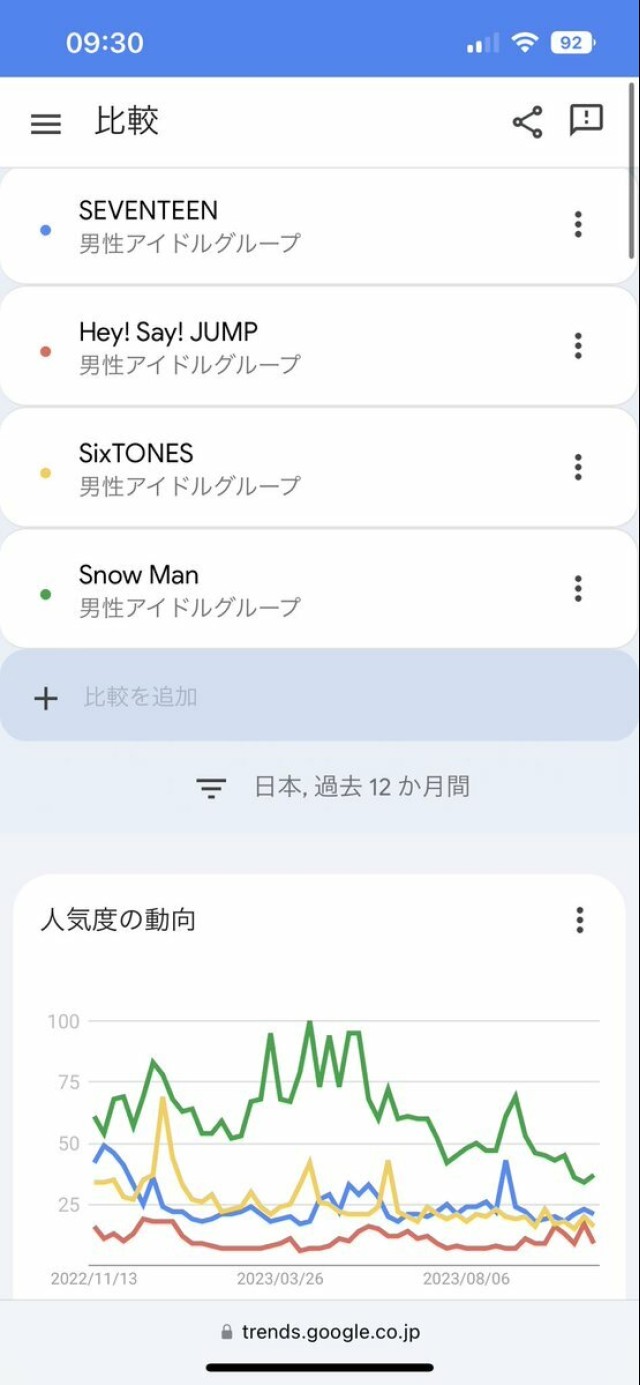Add another term via 比較を追加
Screen dimensions: 640x1385
click(319, 697)
